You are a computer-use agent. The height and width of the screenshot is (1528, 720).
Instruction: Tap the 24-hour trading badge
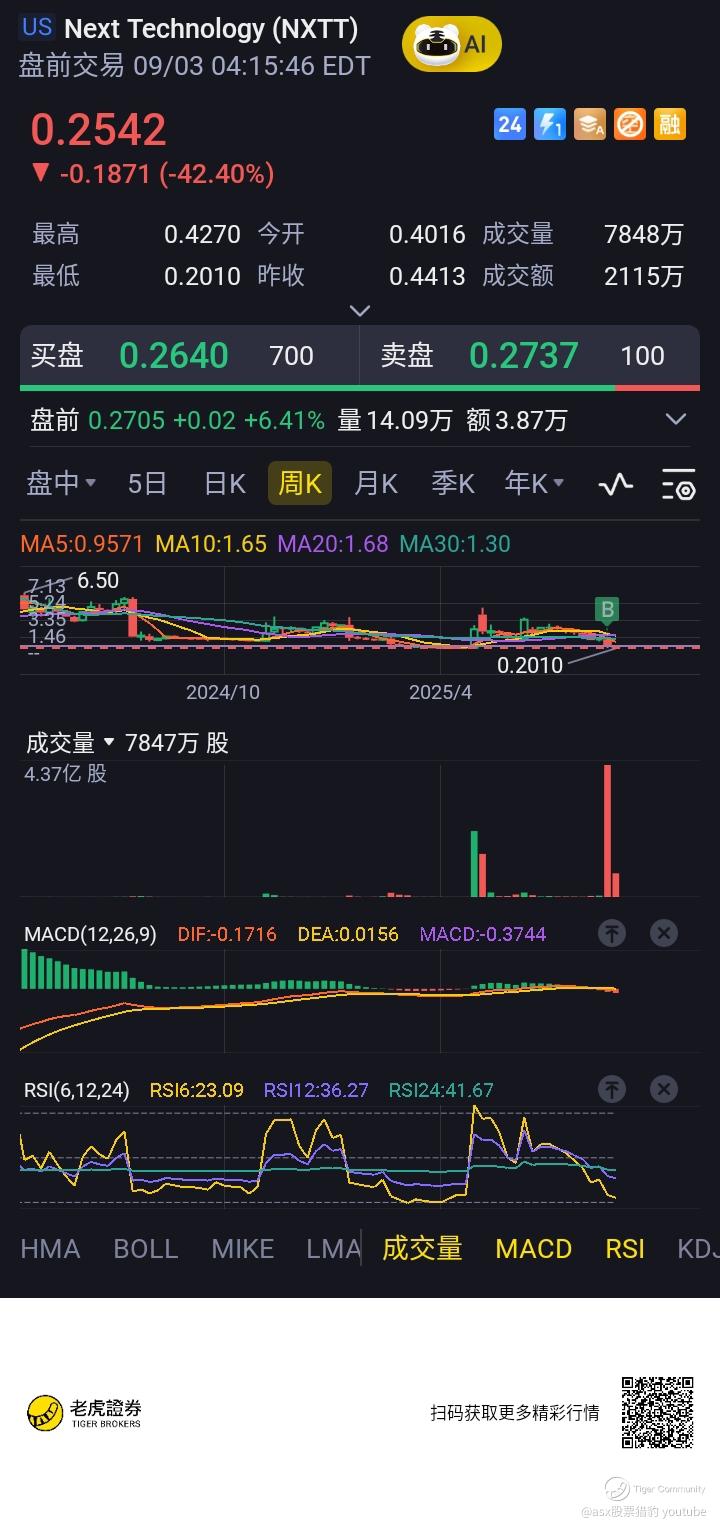click(510, 125)
